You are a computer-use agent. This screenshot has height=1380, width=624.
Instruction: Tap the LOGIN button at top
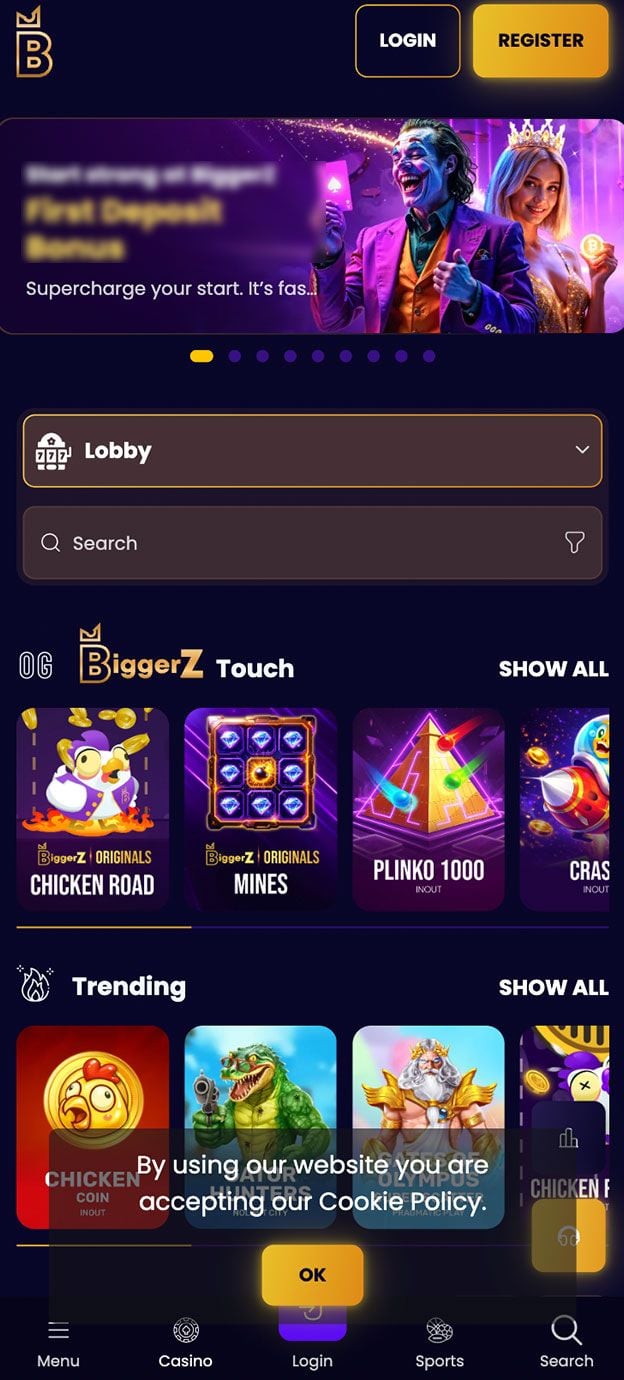click(407, 41)
